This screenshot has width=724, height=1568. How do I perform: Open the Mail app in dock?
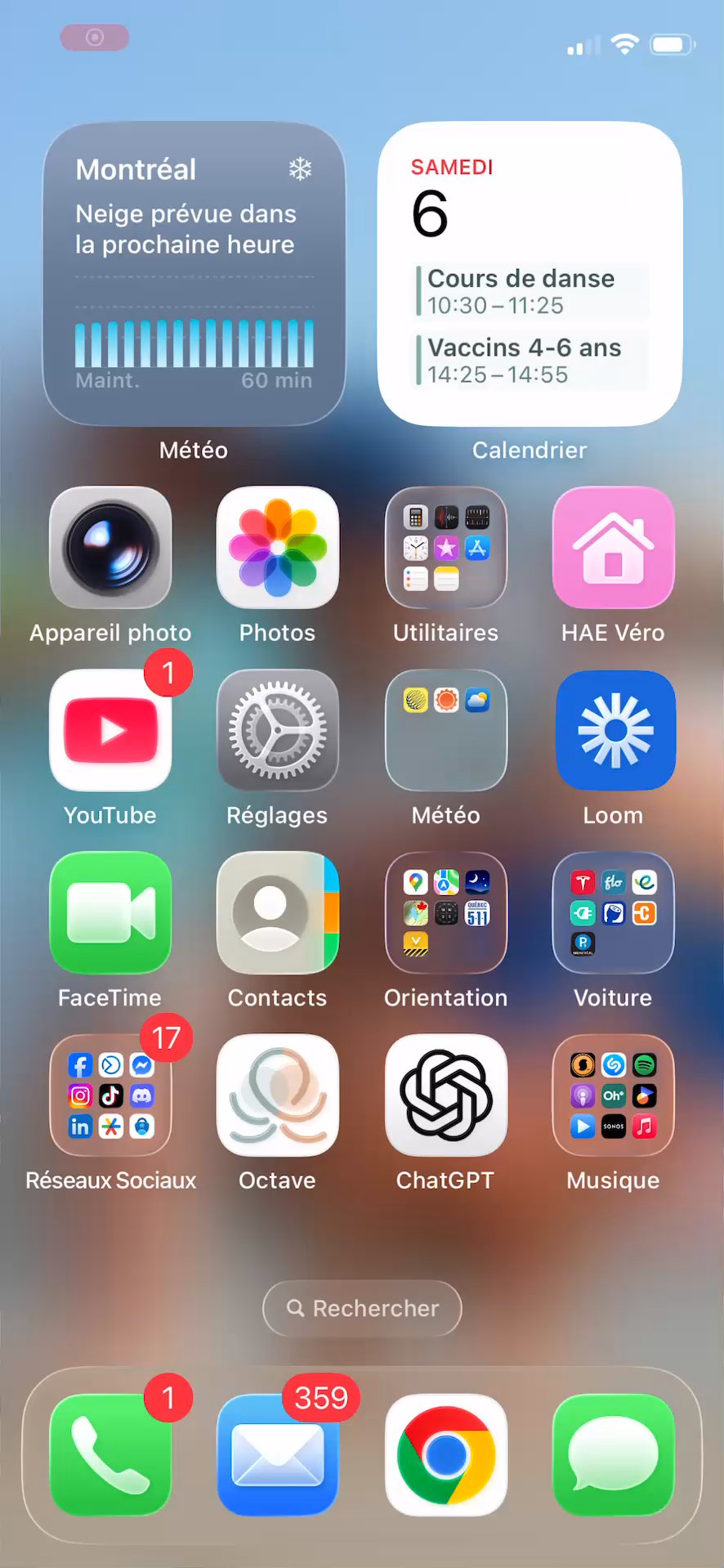pos(278,1454)
